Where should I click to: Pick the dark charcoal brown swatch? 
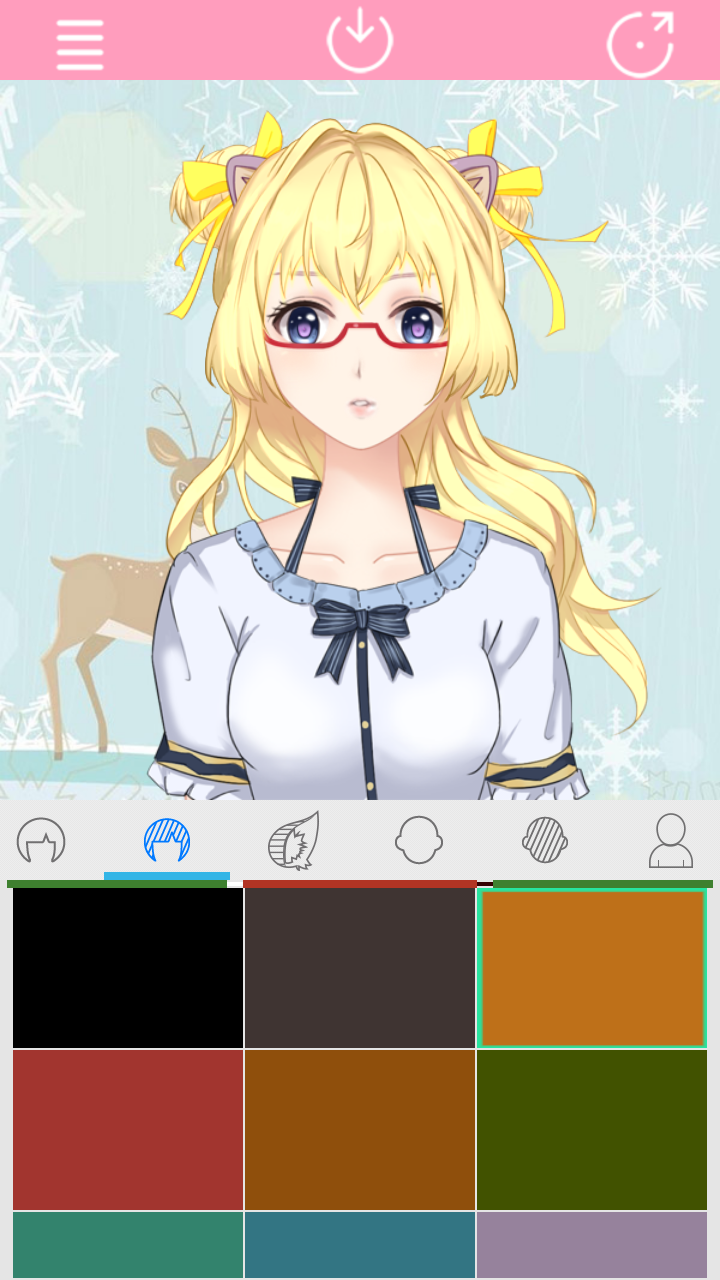point(360,968)
